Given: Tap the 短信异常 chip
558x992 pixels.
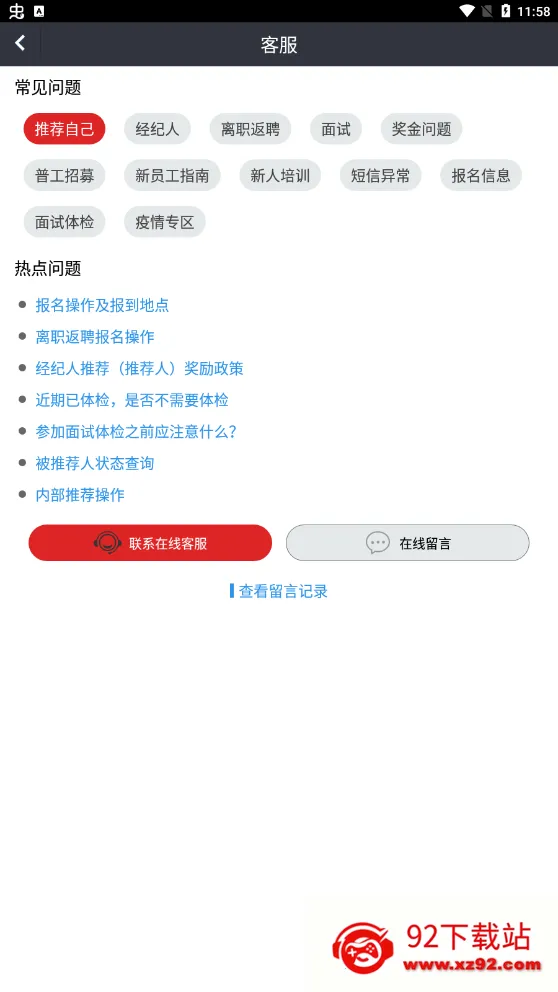Looking at the screenshot, I should pos(380,175).
